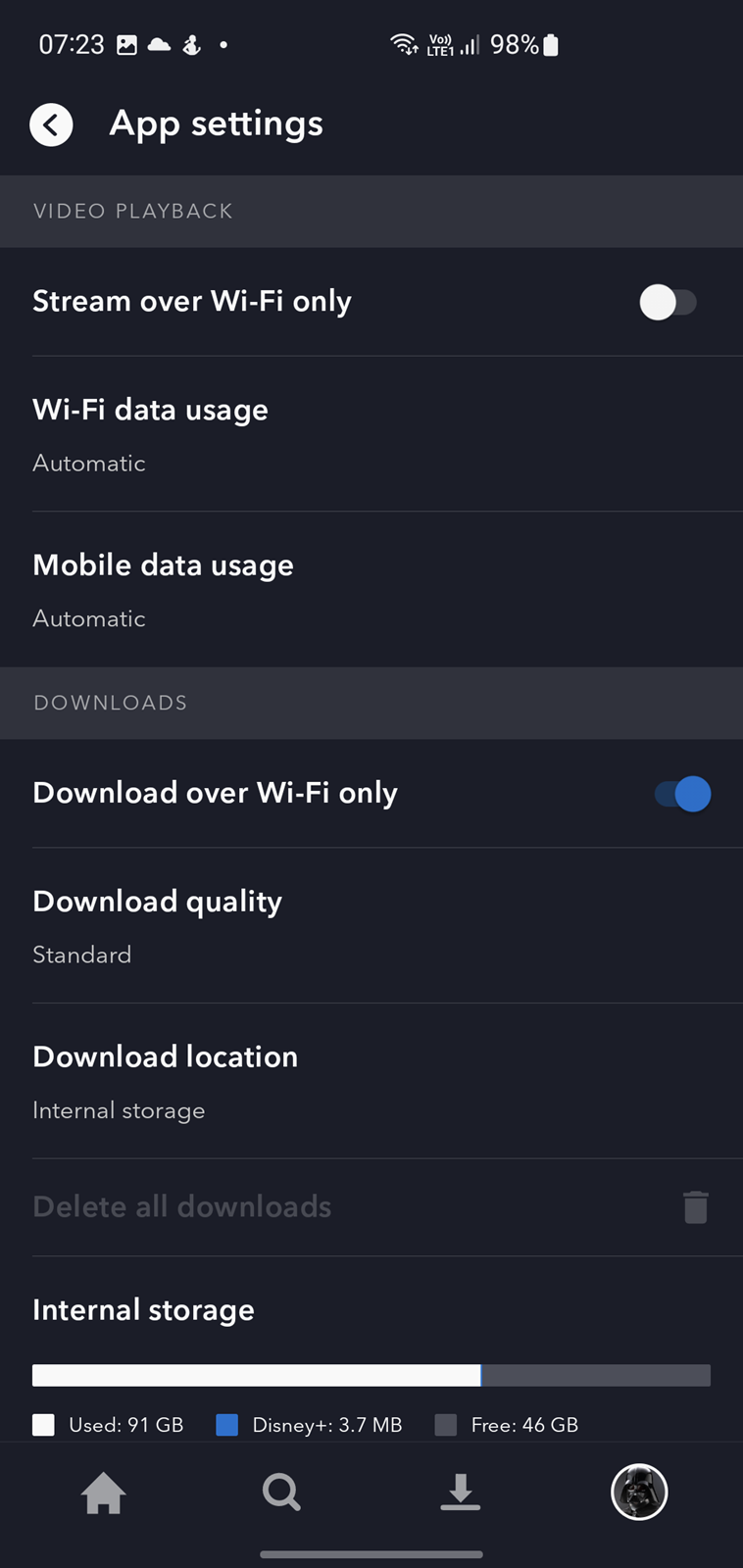Enable Stream over Wi-Fi only
This screenshot has height=1568, width=743.
point(669,303)
